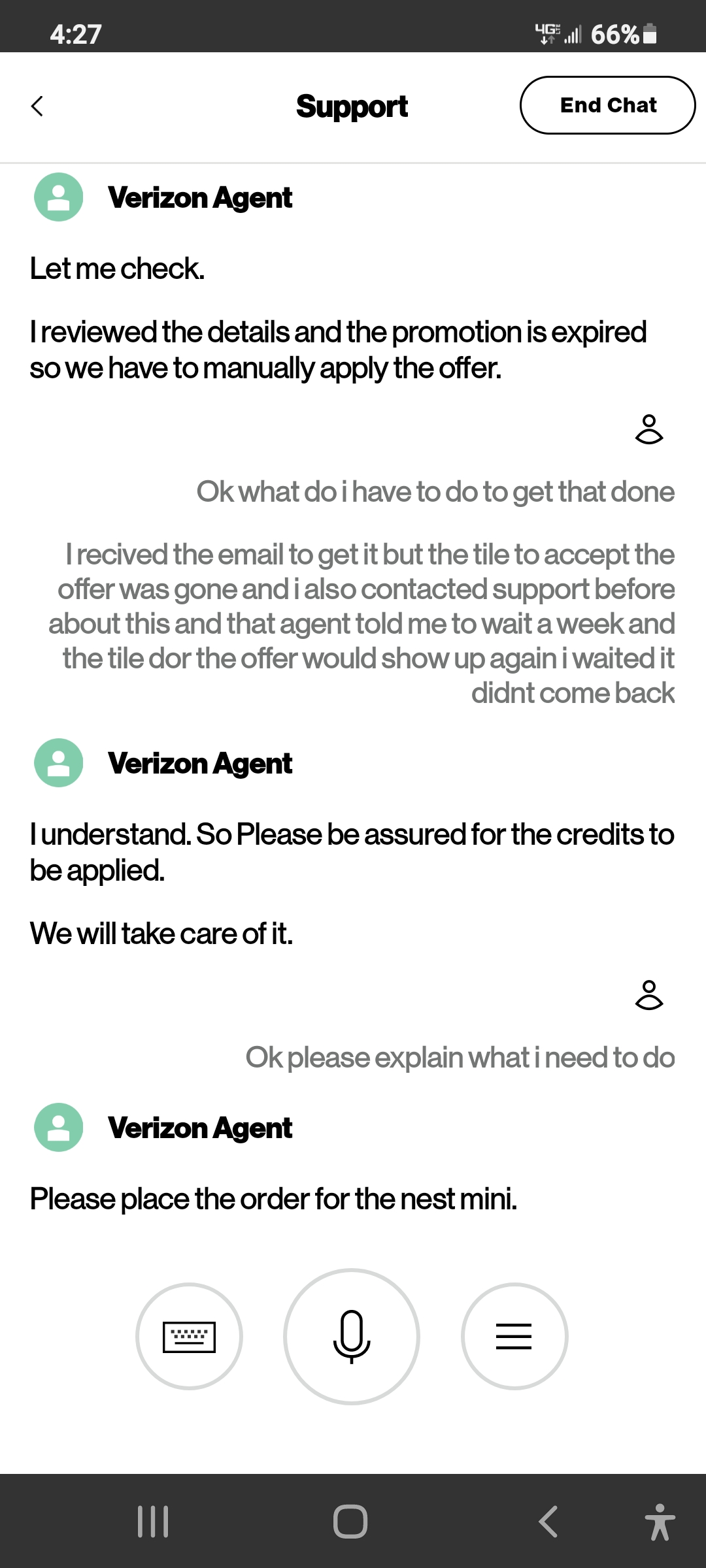Open the keyboard input icon
706x1568 pixels.
tap(189, 1337)
